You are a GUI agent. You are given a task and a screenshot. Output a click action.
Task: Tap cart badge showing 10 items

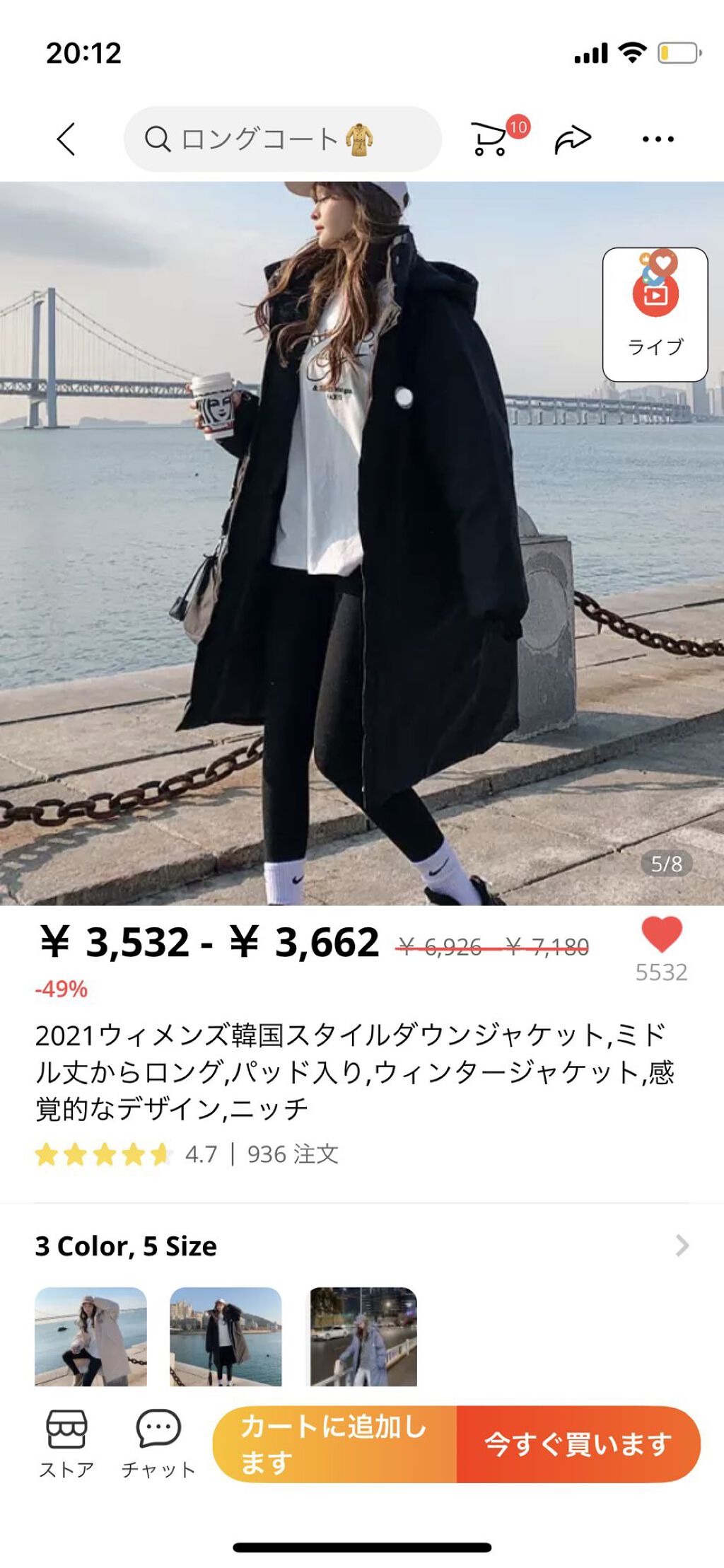tap(517, 127)
